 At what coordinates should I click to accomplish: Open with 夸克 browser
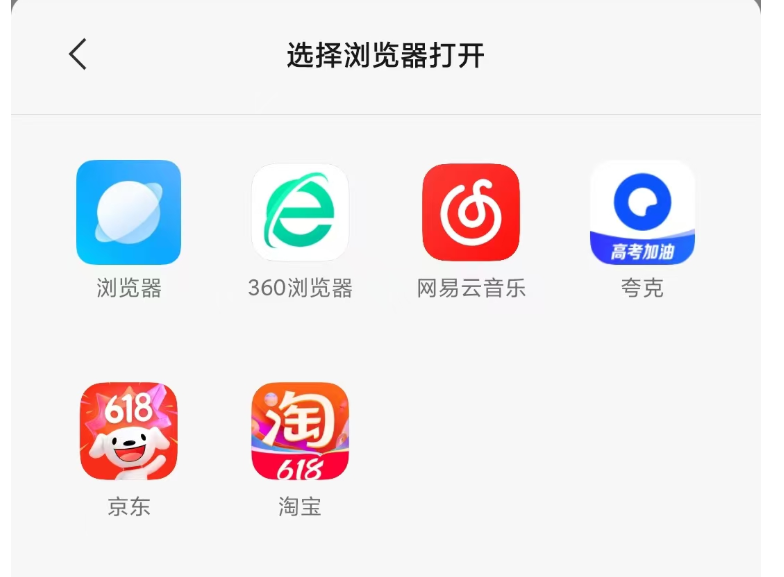(x=642, y=213)
